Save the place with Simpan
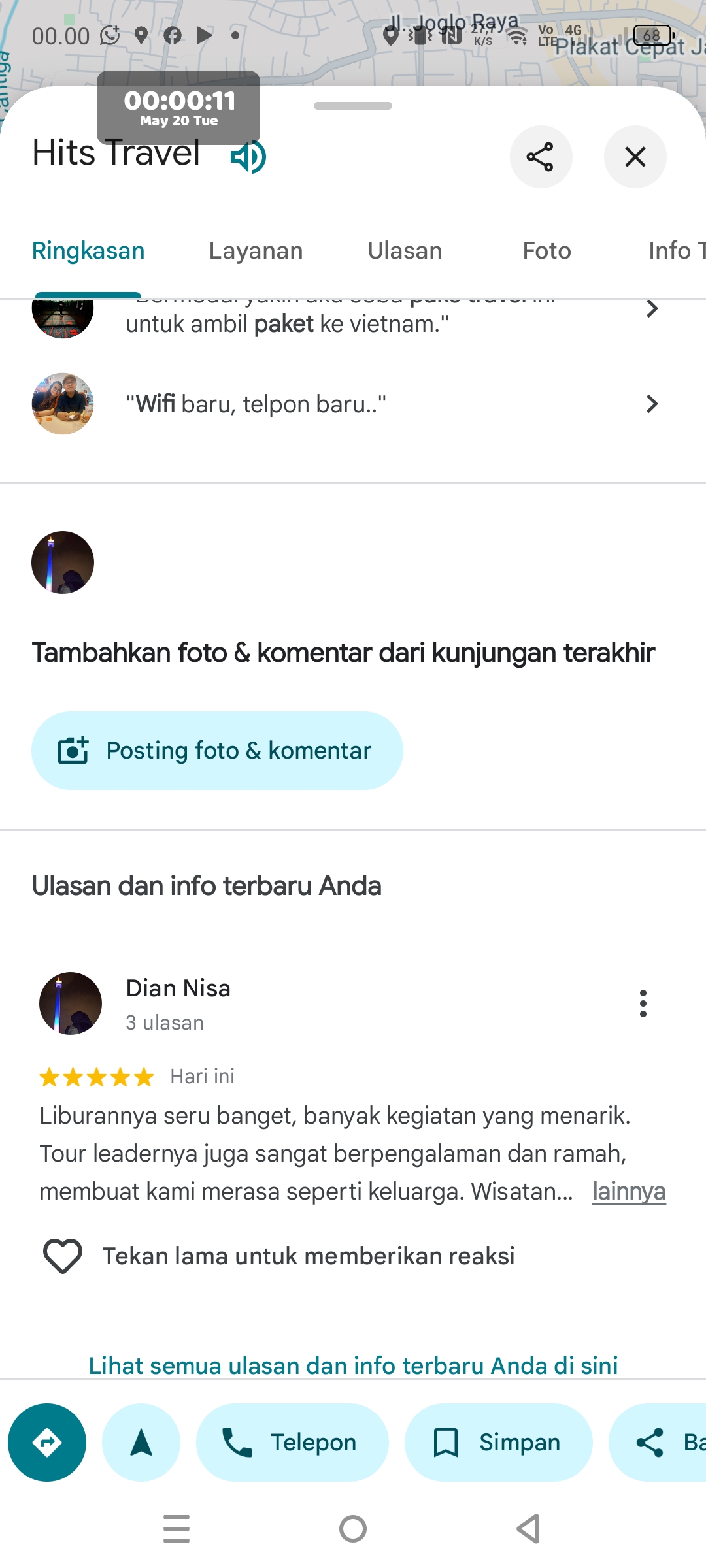Screen dimensions: 706x1568 [x=499, y=1443]
